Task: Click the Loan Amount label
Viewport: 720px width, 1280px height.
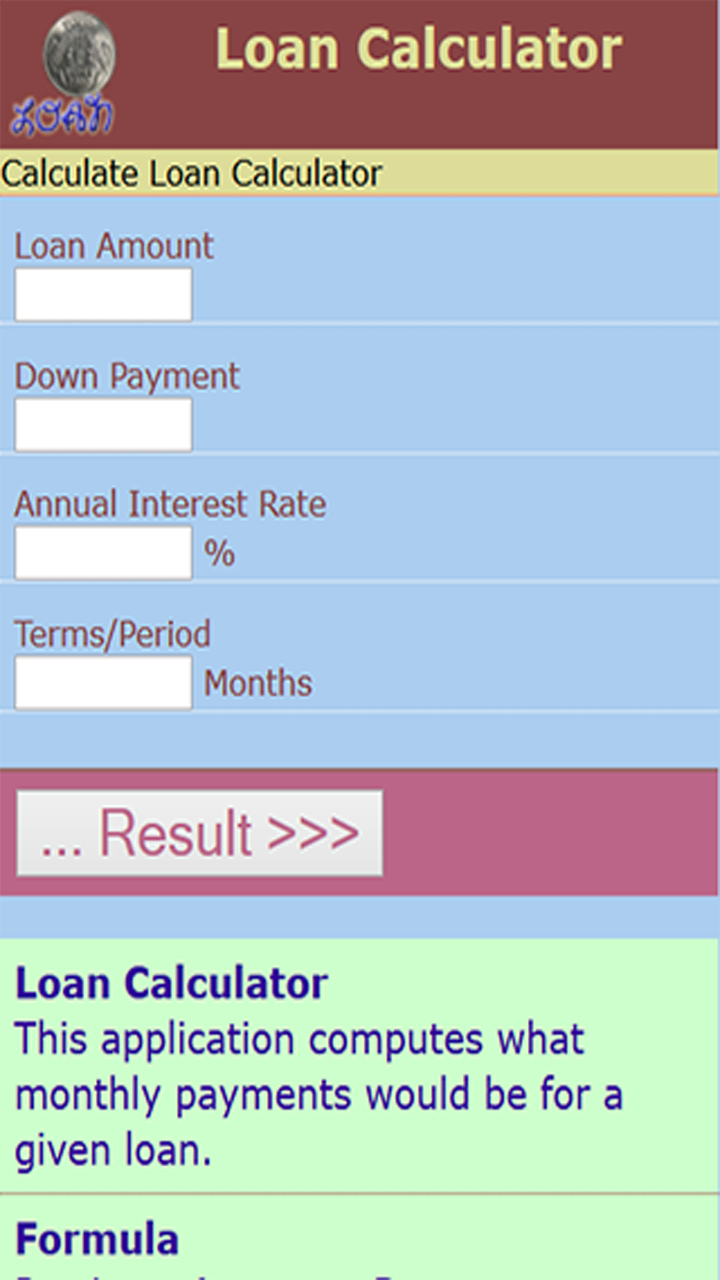Action: (113, 246)
